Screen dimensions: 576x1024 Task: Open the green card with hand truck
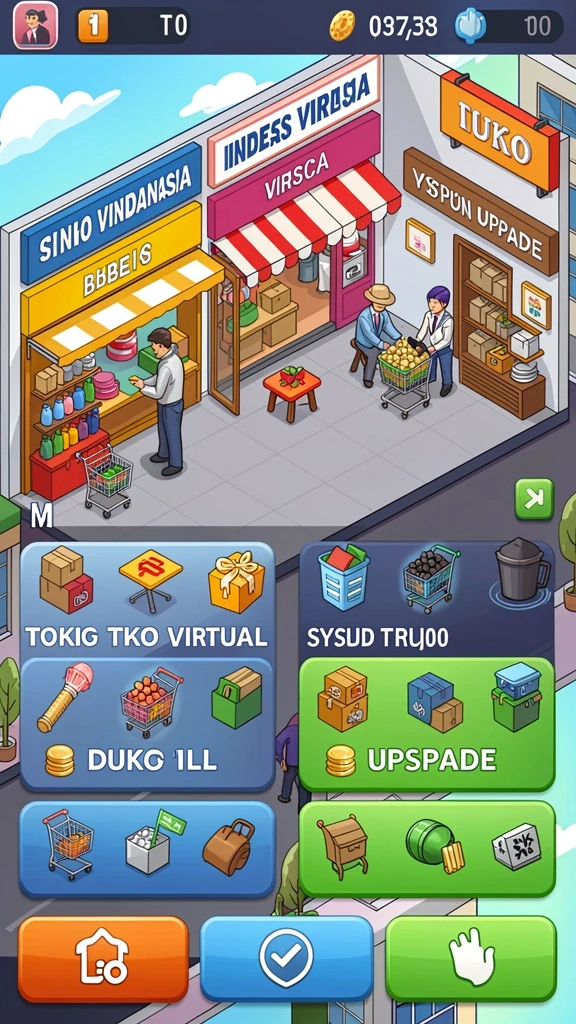point(427,849)
